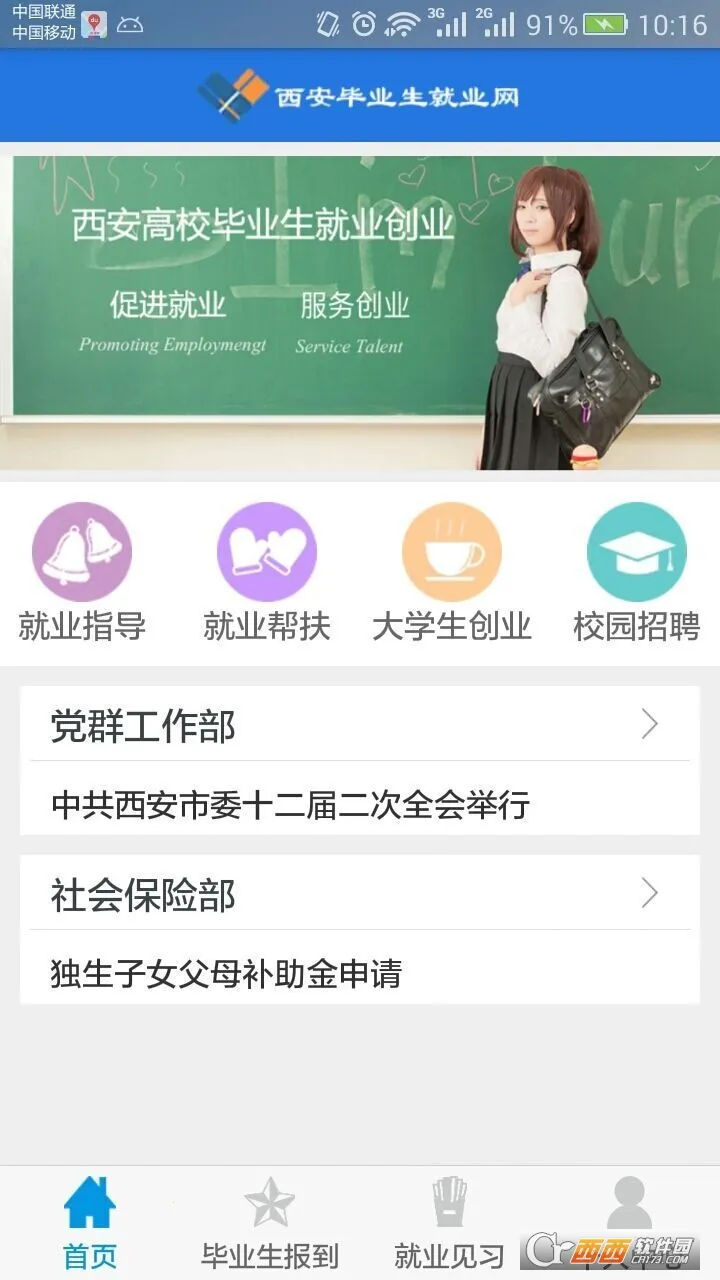This screenshot has width=720, height=1280.
Task: Switch to the 首页 tab
Action: (x=90, y=1222)
